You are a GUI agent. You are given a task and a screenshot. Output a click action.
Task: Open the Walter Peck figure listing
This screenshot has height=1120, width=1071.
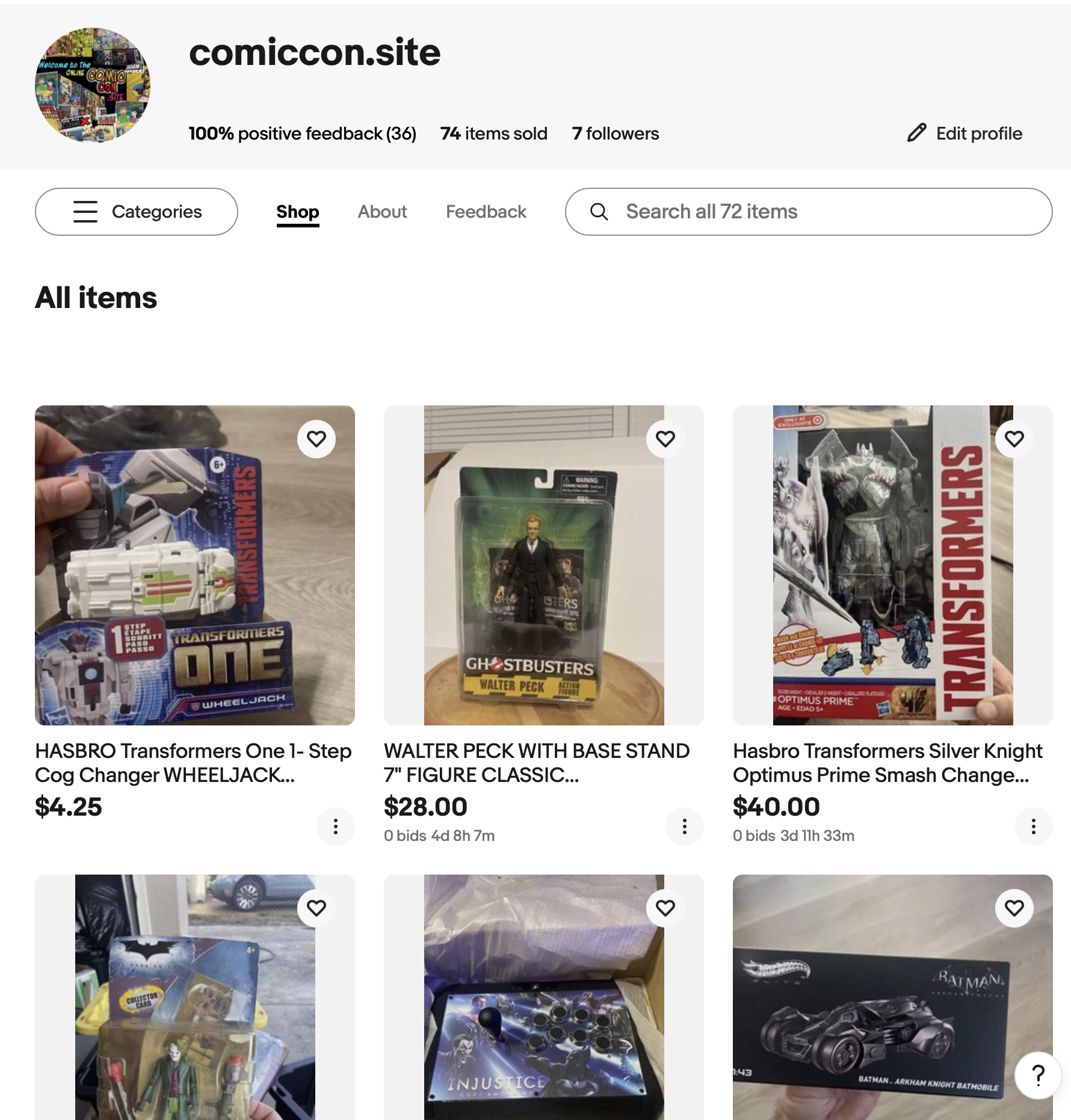pyautogui.click(x=536, y=763)
